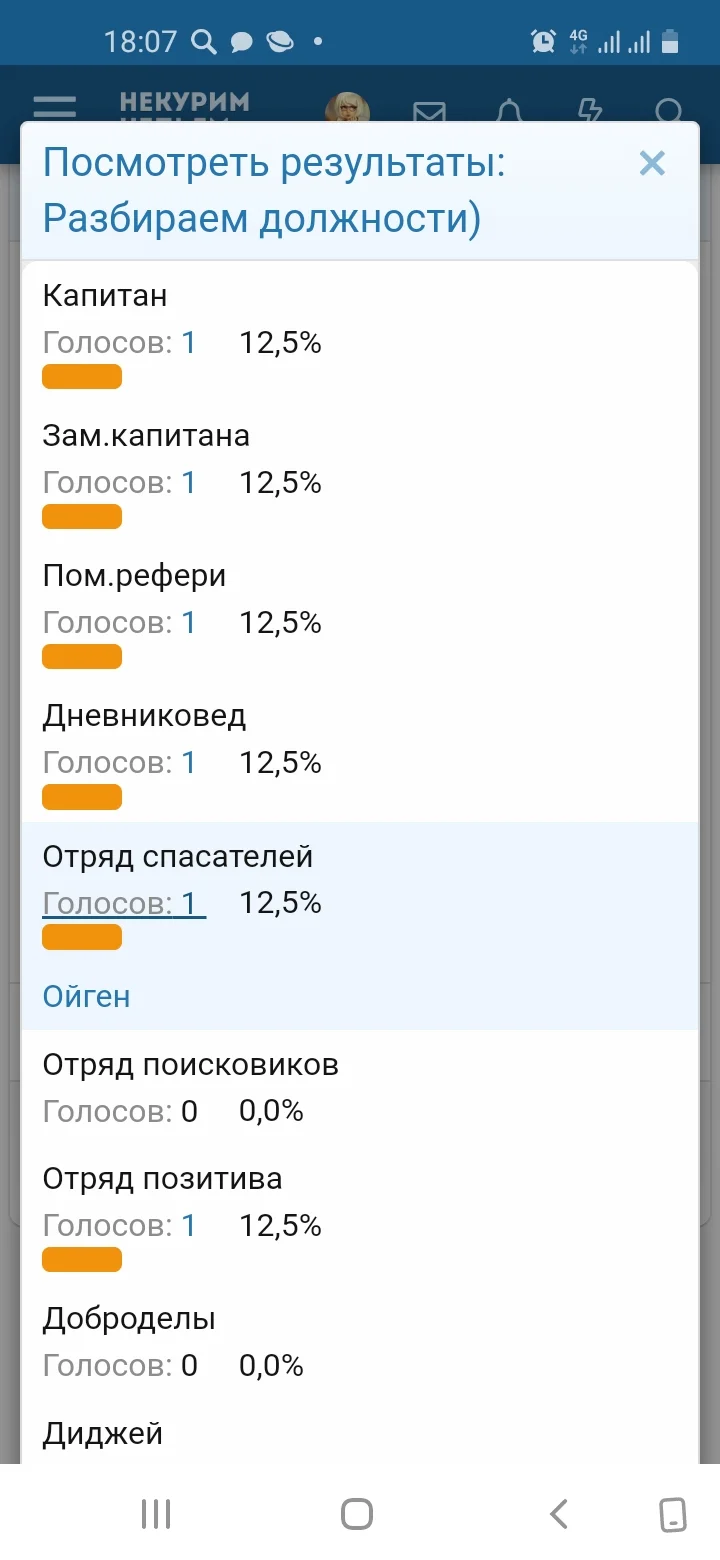Tap the recent apps navigation button
This screenshot has width=720, height=1560.
coord(155,1513)
